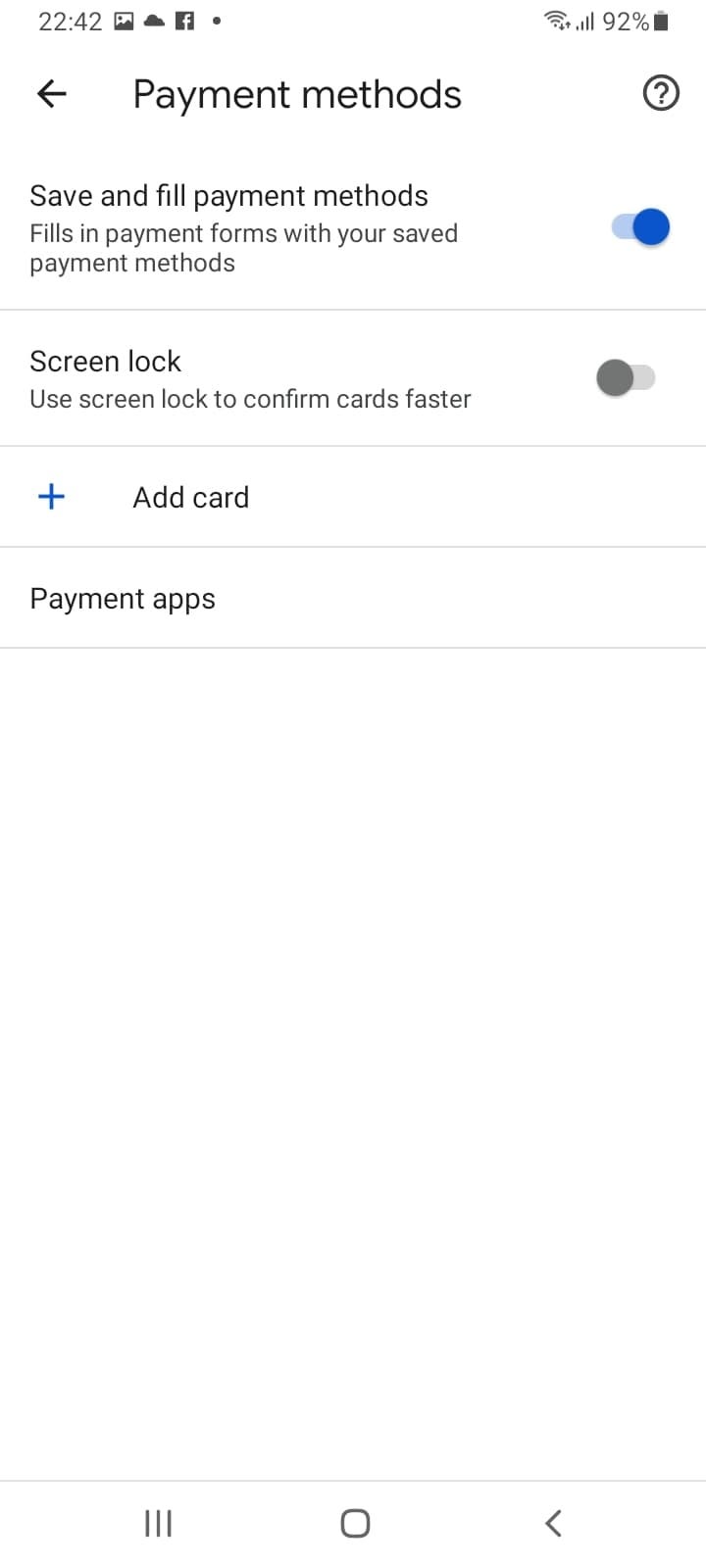Tap the 22:42 clock in the status bar
Viewport: 706px width, 1568px height.
click(x=69, y=21)
